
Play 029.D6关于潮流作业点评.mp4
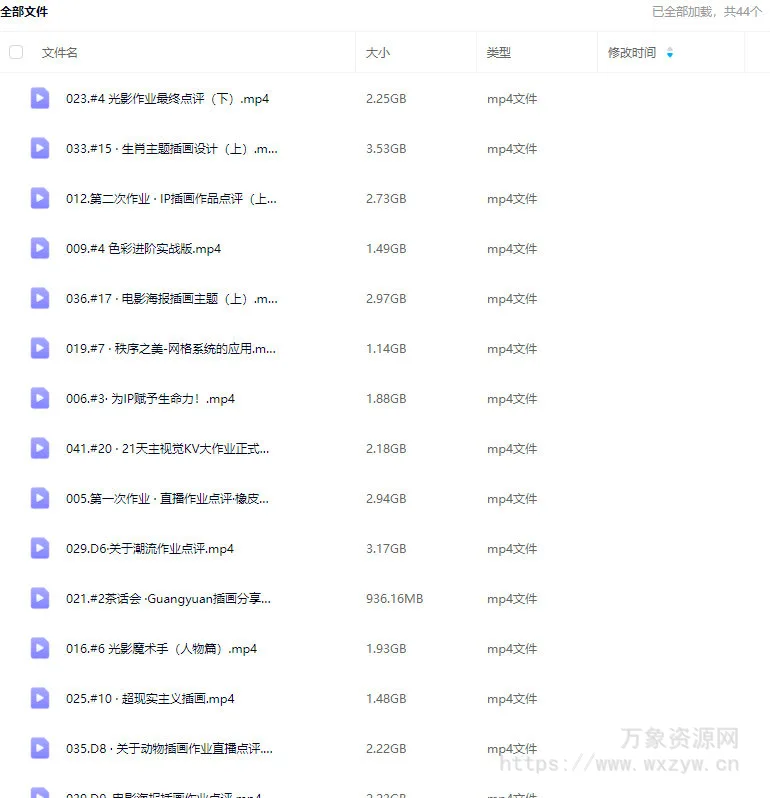[x=149, y=549]
